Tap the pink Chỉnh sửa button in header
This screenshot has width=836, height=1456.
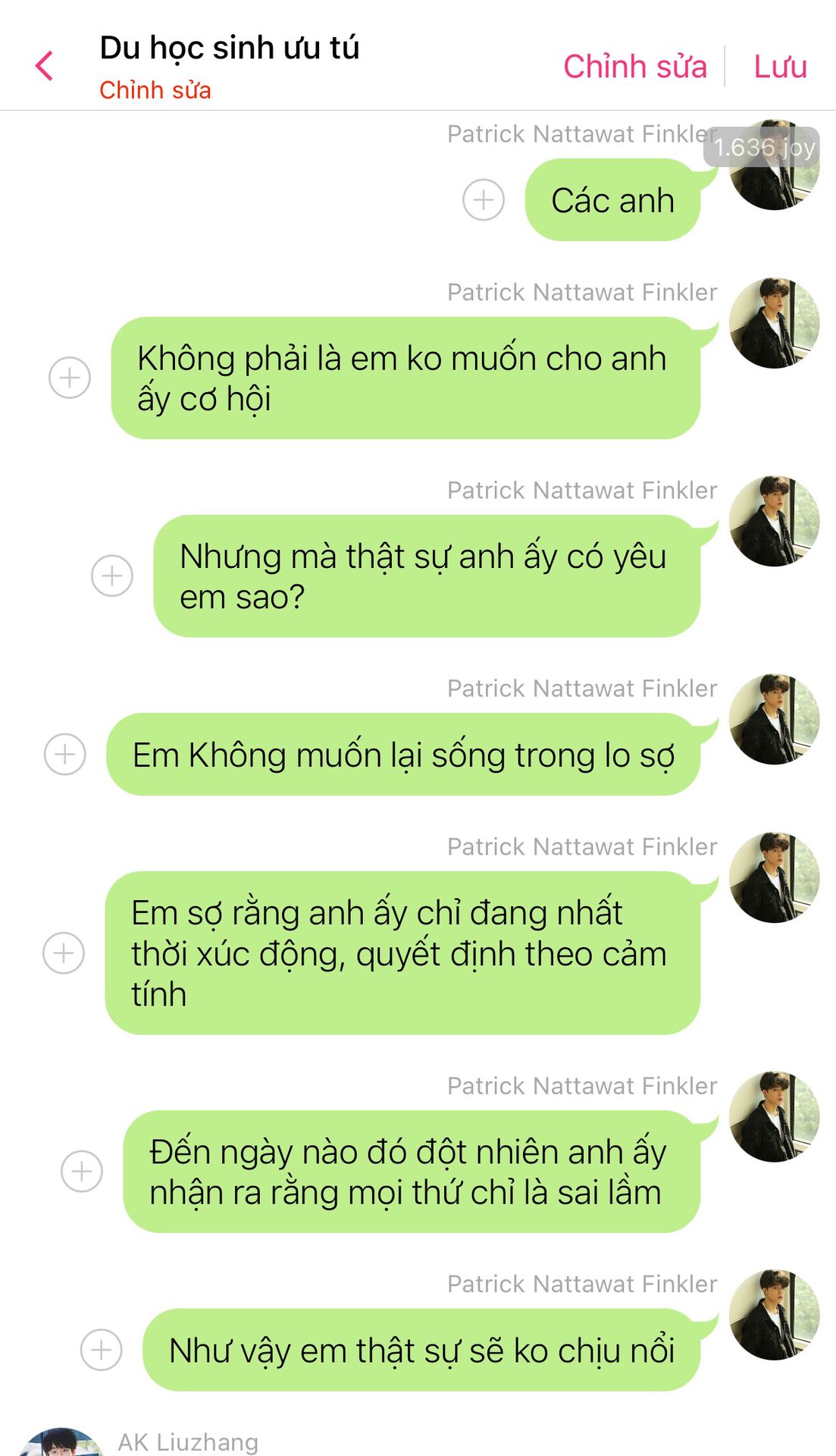click(x=634, y=67)
